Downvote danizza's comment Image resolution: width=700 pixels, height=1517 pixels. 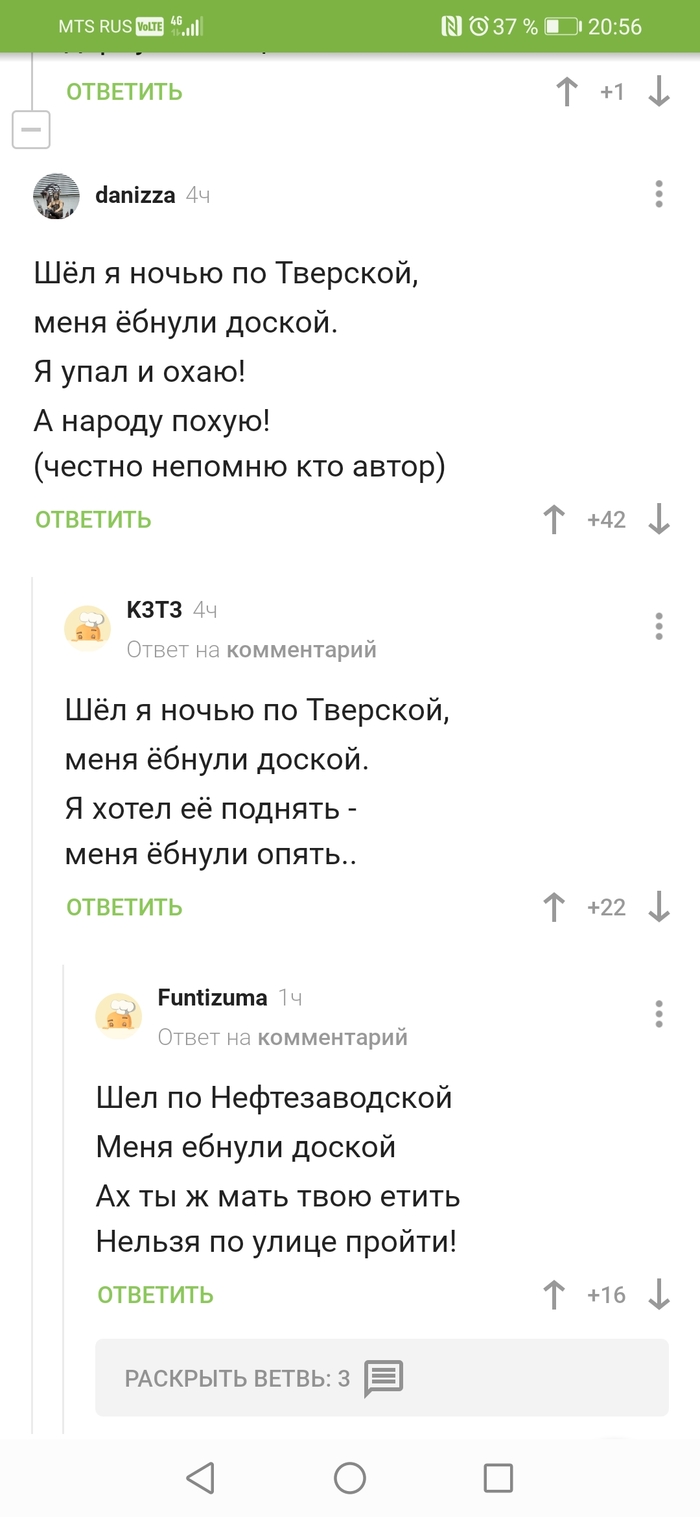[x=658, y=519]
